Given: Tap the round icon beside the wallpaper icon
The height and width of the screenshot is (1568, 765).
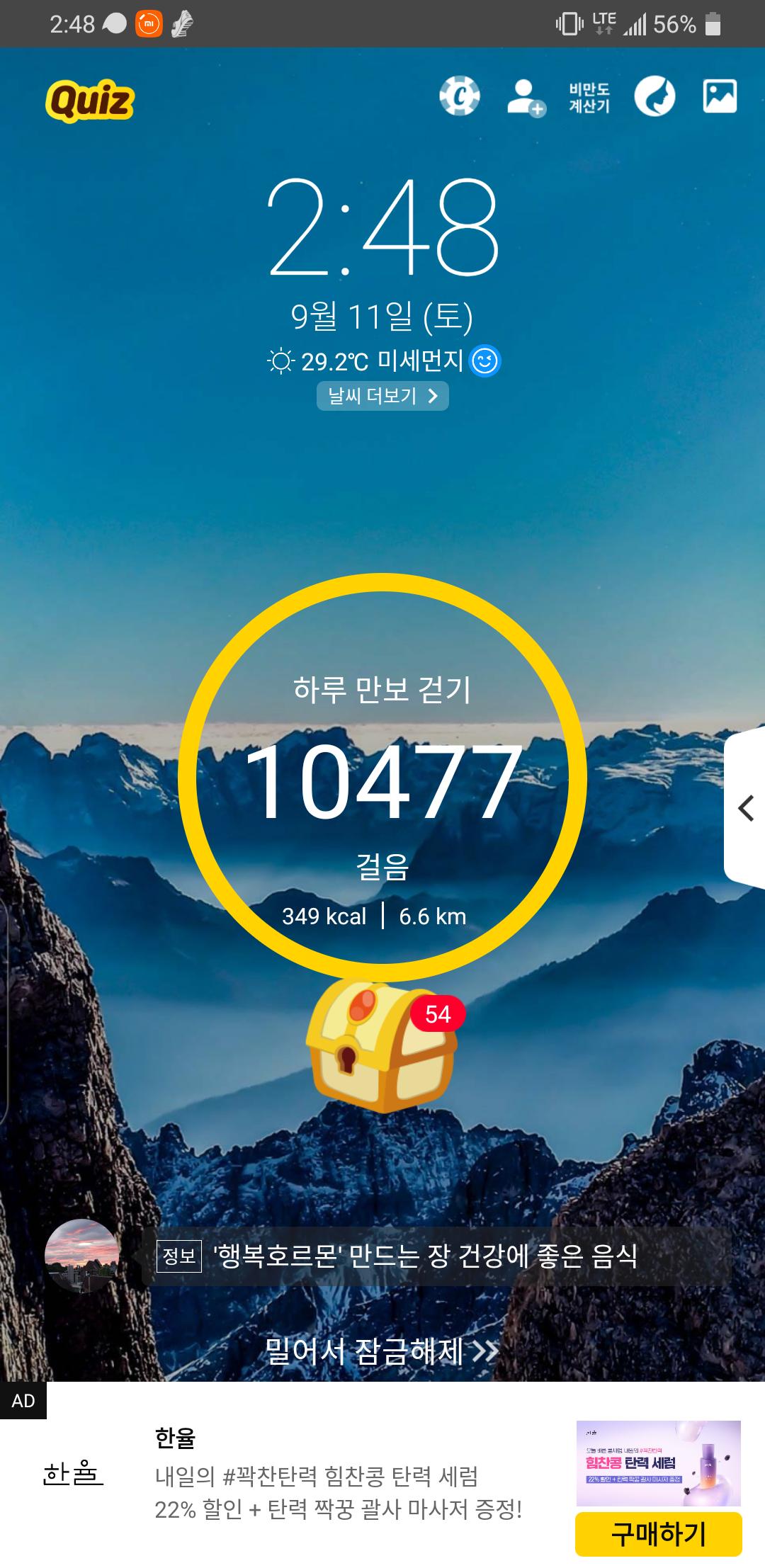Looking at the screenshot, I should coord(654,96).
